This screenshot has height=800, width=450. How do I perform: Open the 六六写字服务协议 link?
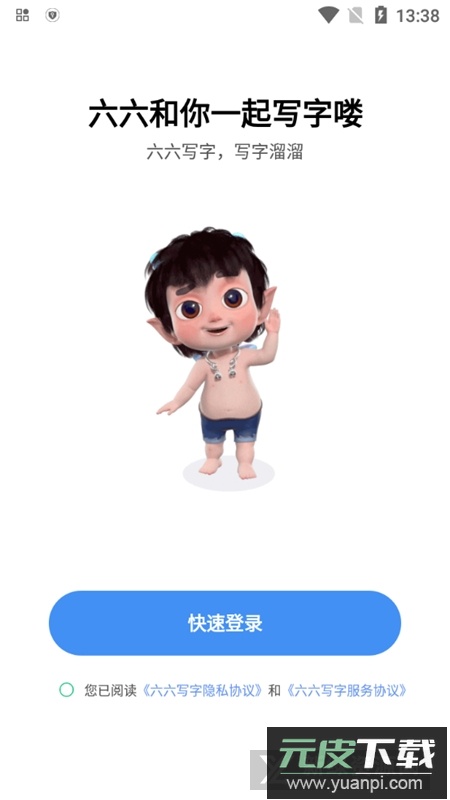[347, 691]
